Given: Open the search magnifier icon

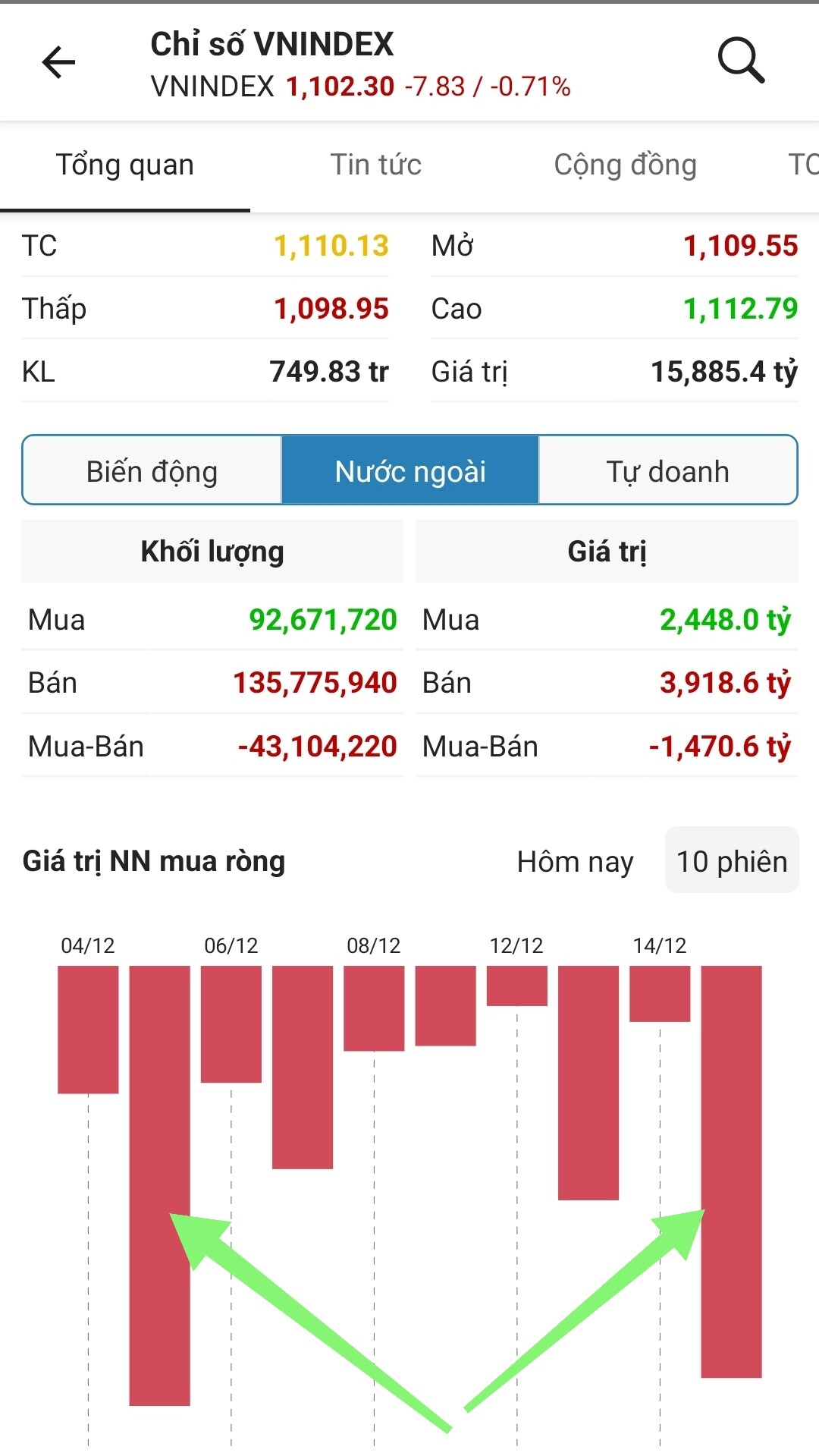Looking at the screenshot, I should tap(741, 59).
